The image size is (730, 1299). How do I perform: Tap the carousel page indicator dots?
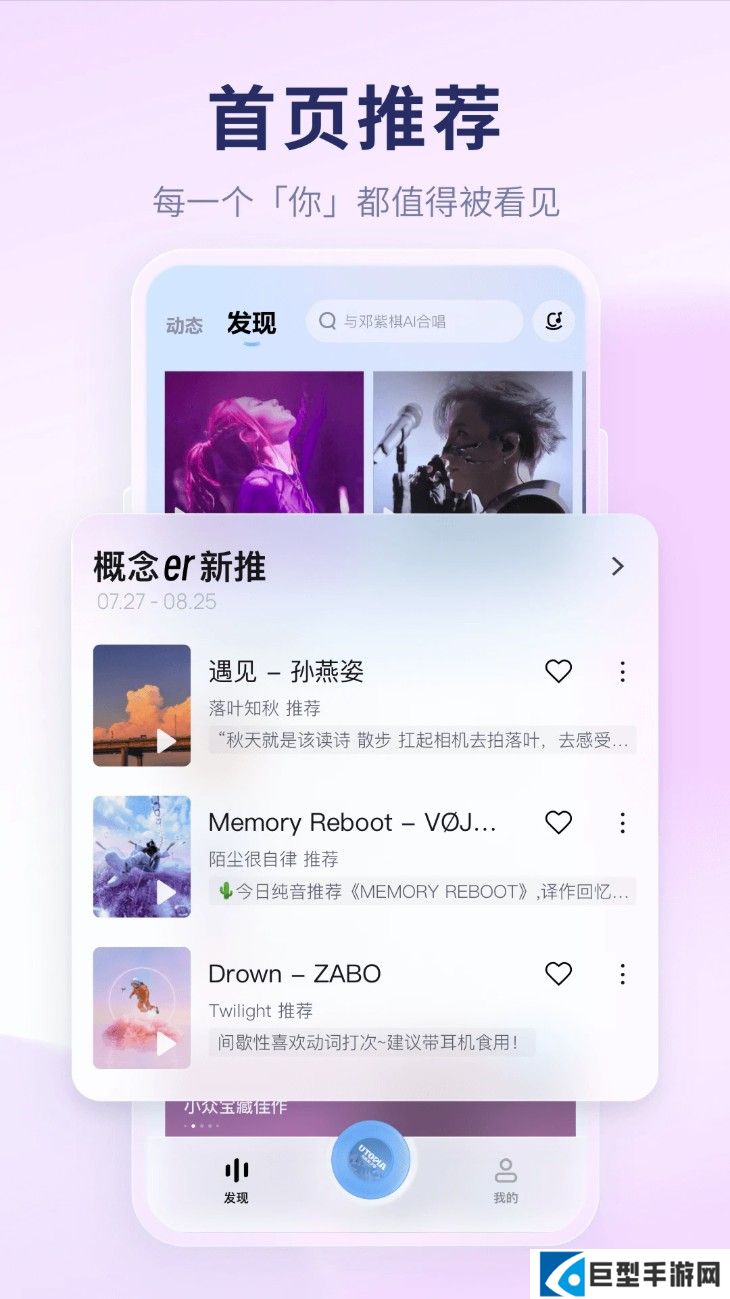click(x=200, y=1126)
